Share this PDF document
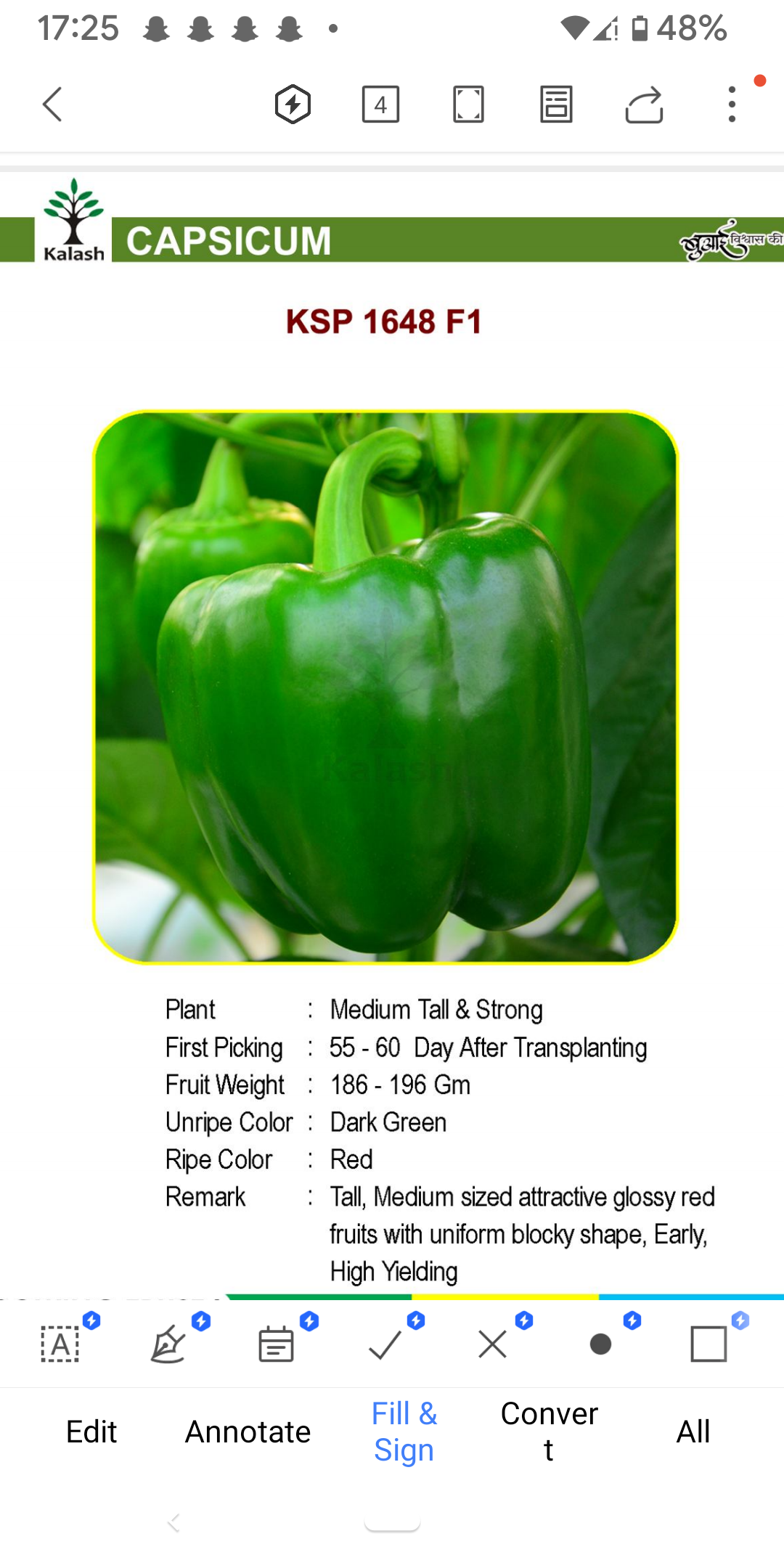The height and width of the screenshot is (1568, 784). [x=644, y=105]
